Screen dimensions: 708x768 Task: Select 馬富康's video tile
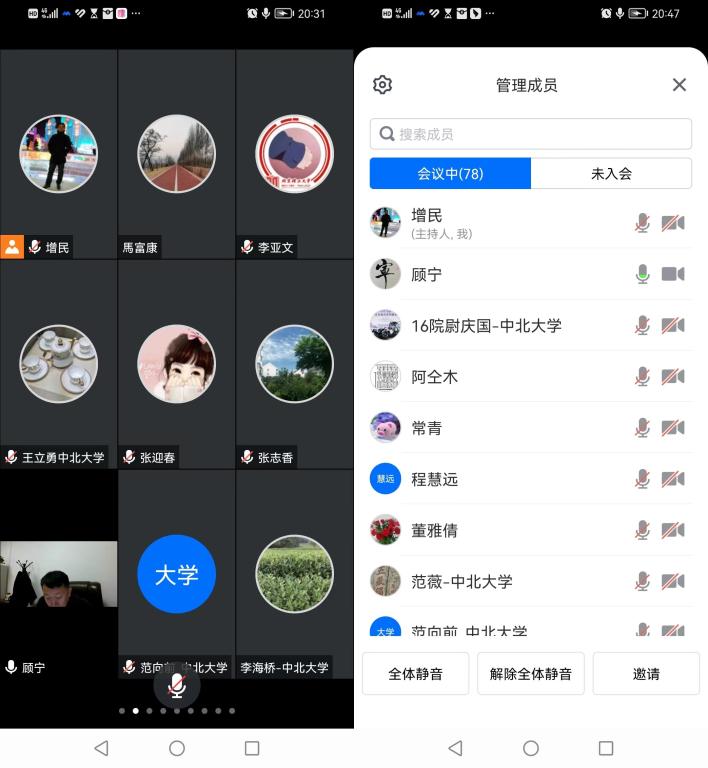tap(176, 155)
